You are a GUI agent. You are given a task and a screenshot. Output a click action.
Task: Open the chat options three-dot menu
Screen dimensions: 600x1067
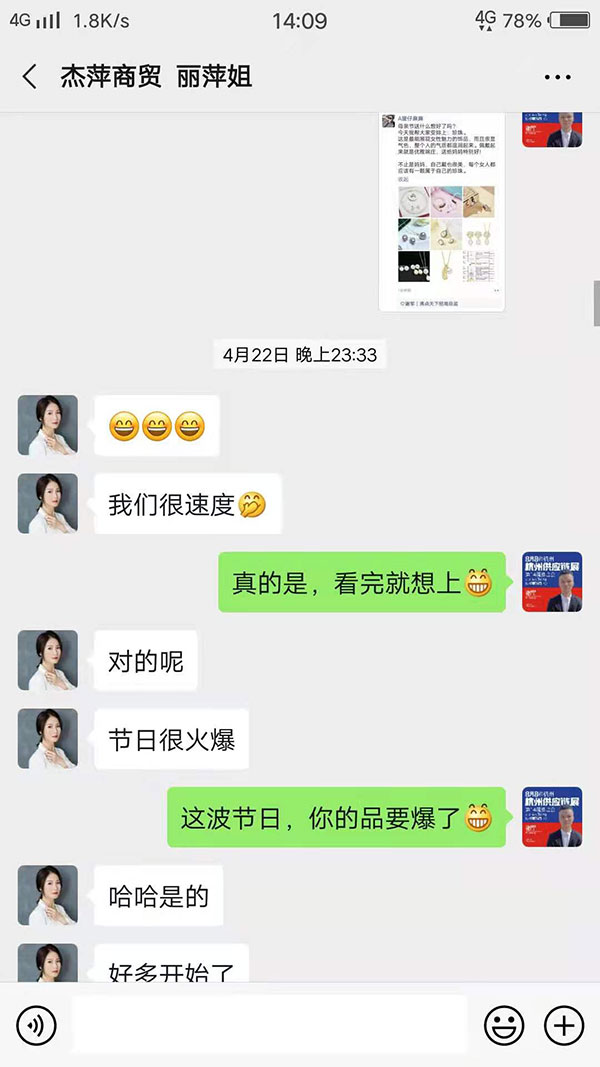tap(557, 77)
